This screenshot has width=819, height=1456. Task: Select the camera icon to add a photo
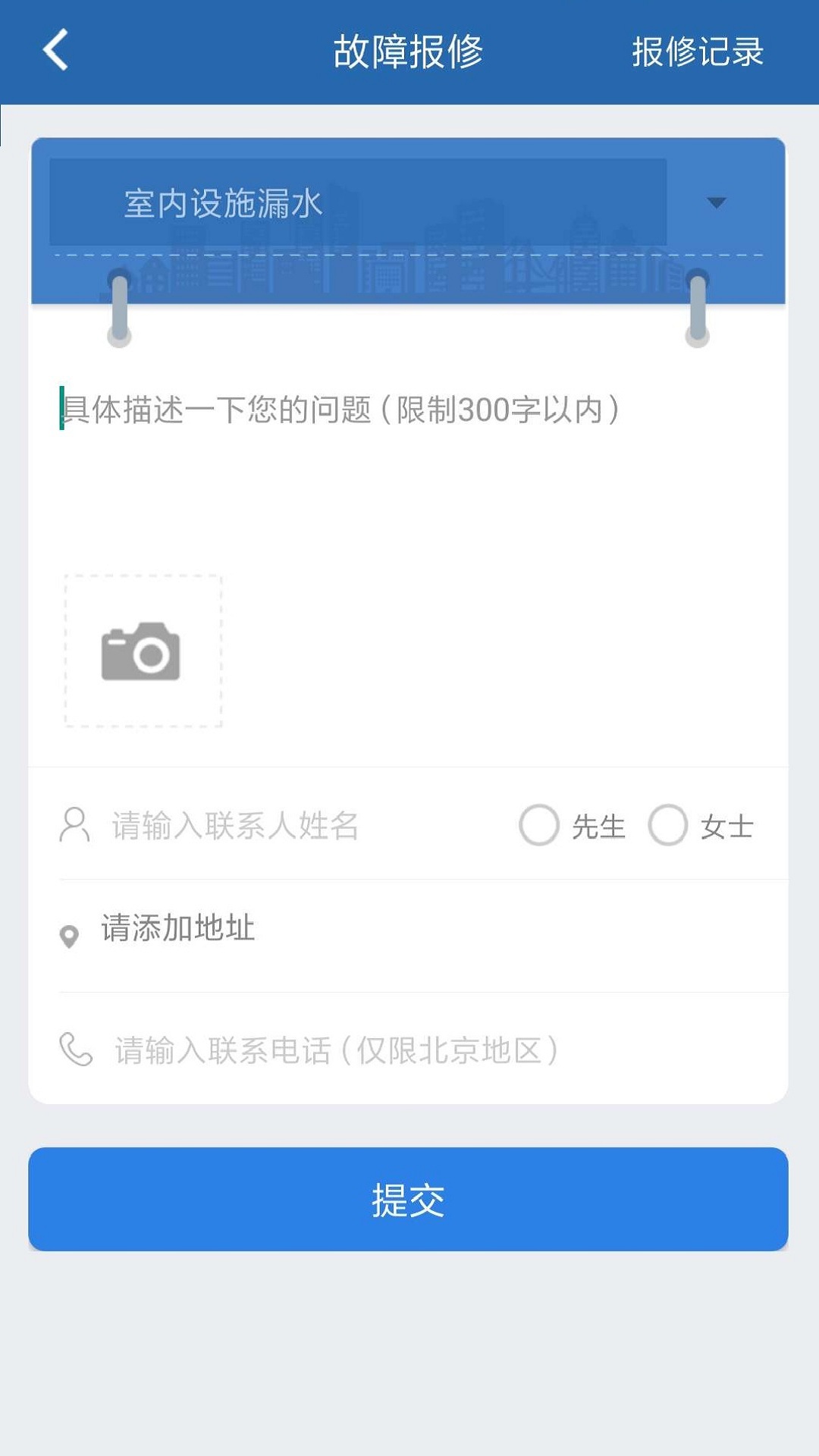tap(141, 654)
